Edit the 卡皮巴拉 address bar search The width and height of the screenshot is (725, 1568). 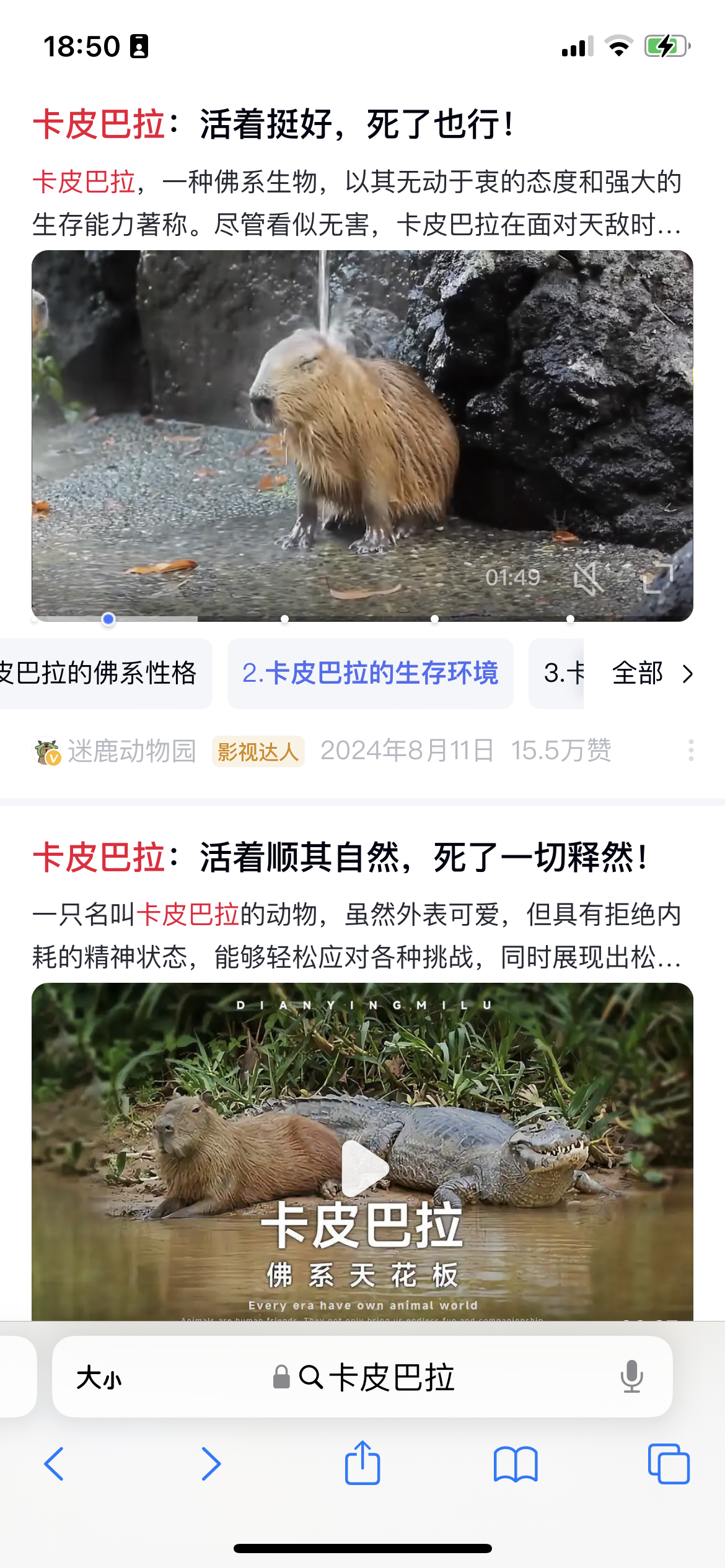(390, 1378)
